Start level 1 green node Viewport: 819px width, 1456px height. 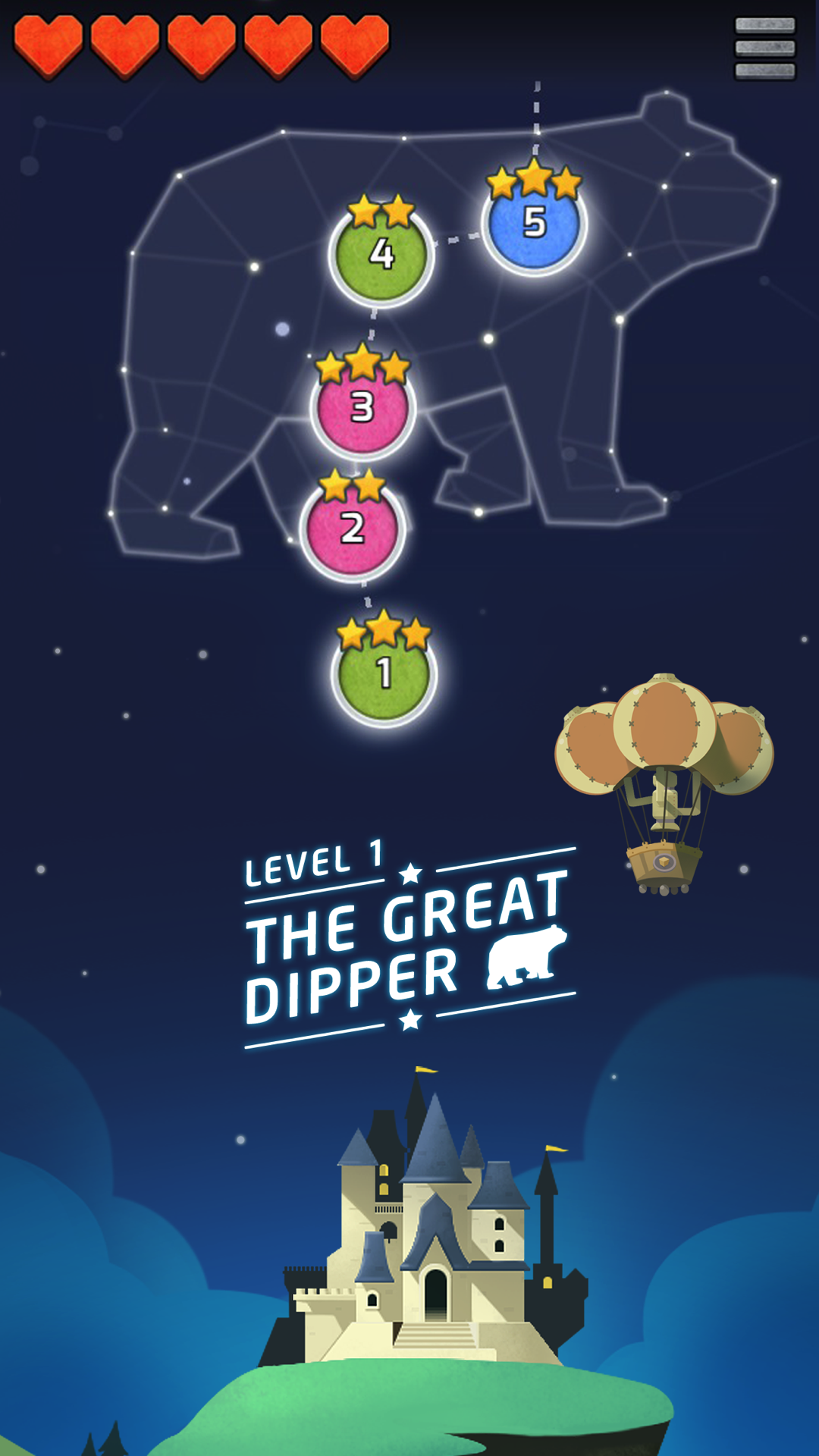(384, 674)
